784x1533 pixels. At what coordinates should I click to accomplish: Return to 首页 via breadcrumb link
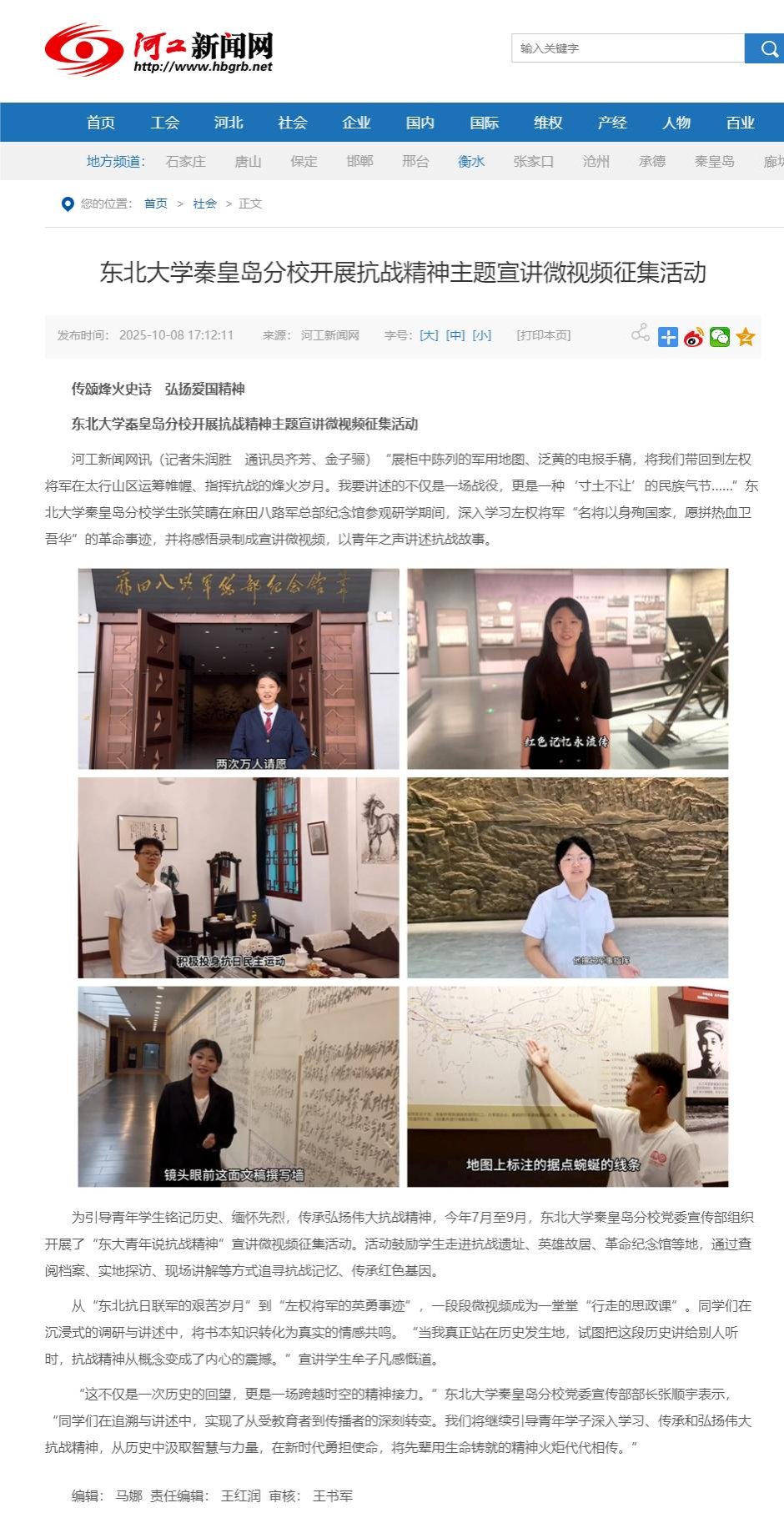click(156, 204)
